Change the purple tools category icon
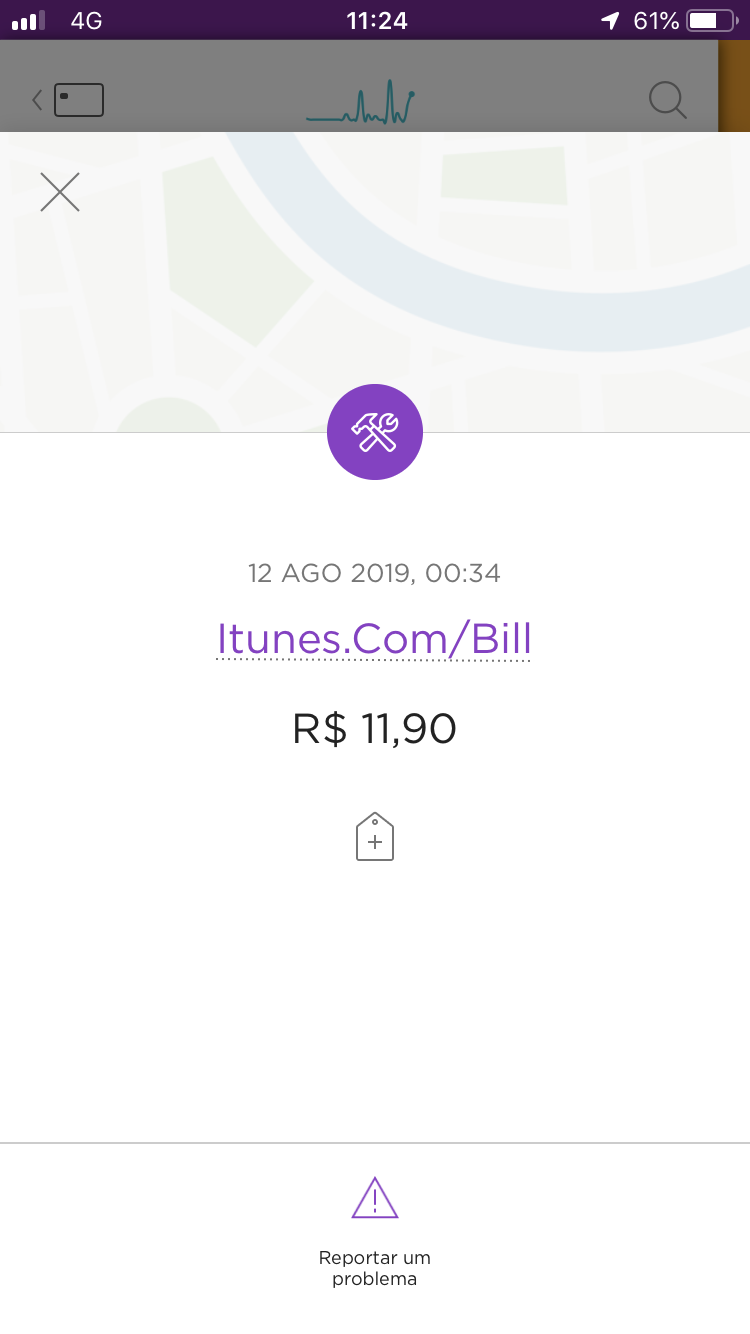Image resolution: width=750 pixels, height=1334 pixels. click(x=375, y=432)
